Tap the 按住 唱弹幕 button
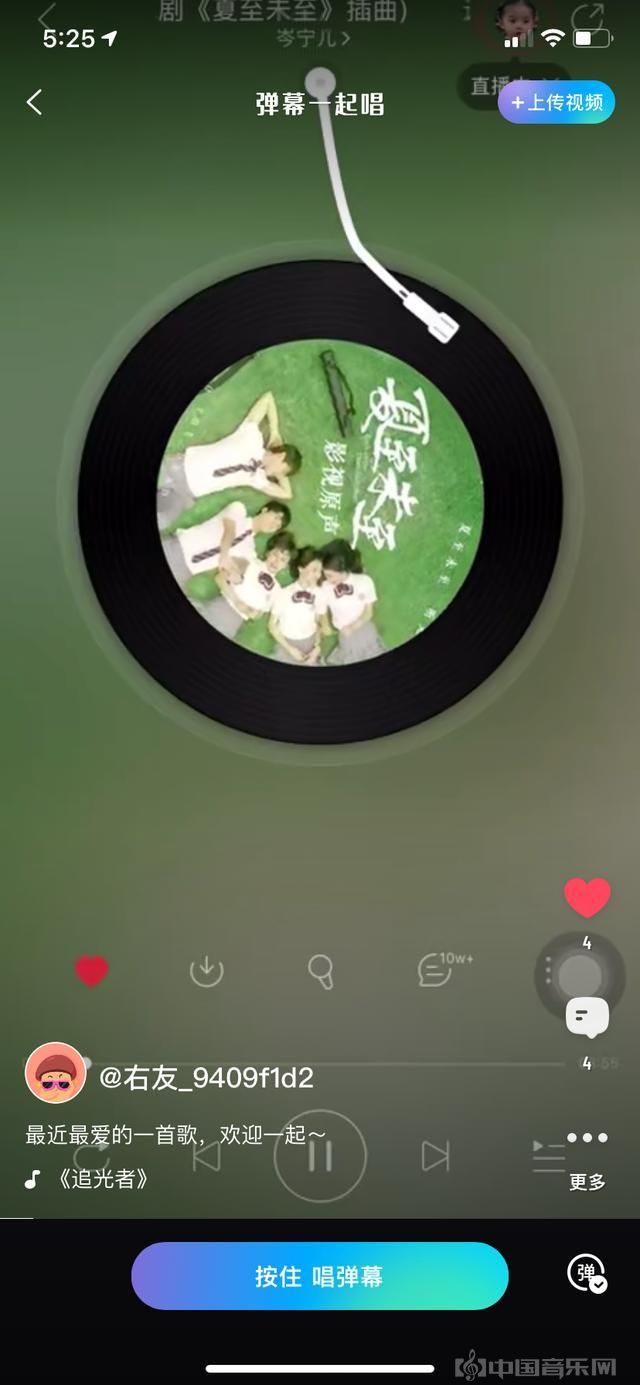Viewport: 640px width, 1385px height. click(x=320, y=1276)
